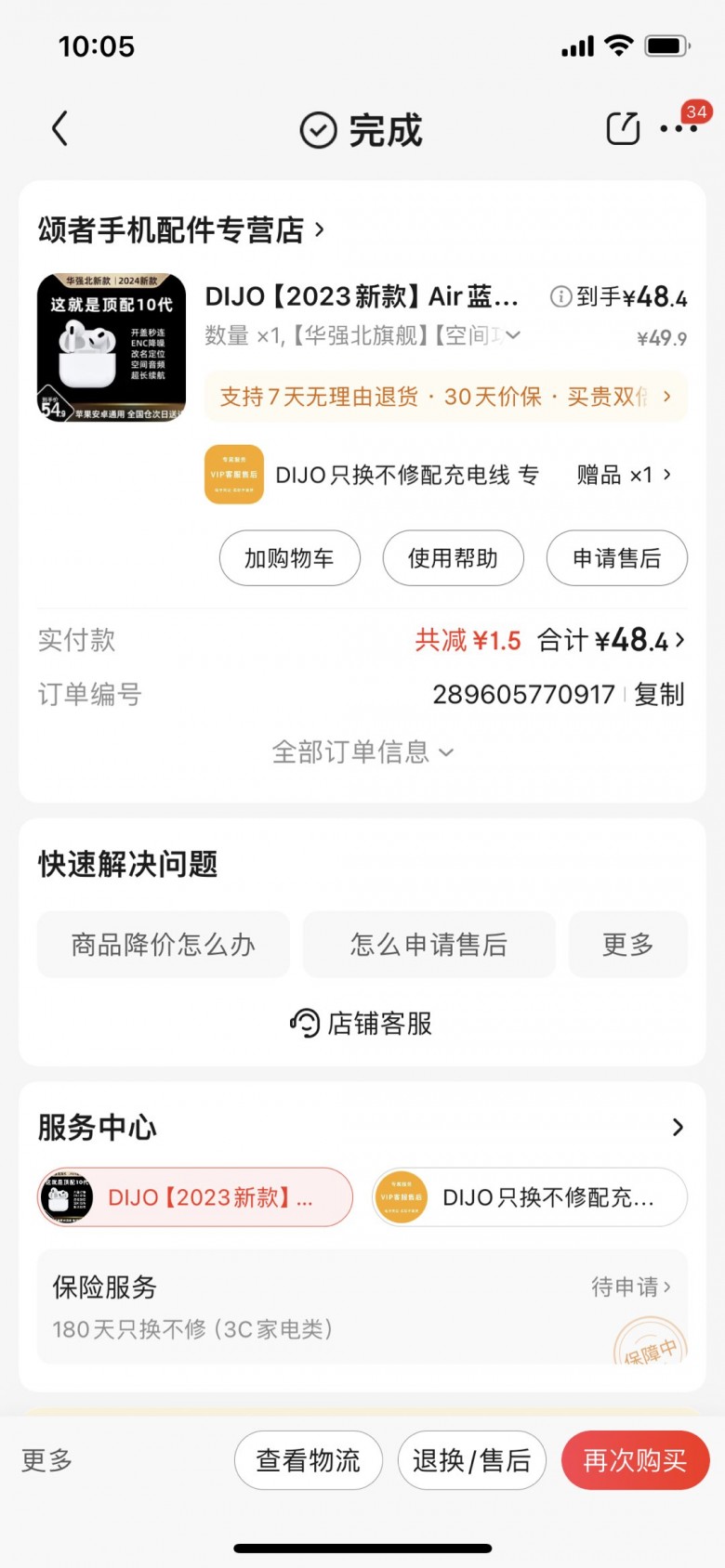The height and width of the screenshot is (1568, 725).
Task: Copy the order number with 复制
Action: point(659,694)
